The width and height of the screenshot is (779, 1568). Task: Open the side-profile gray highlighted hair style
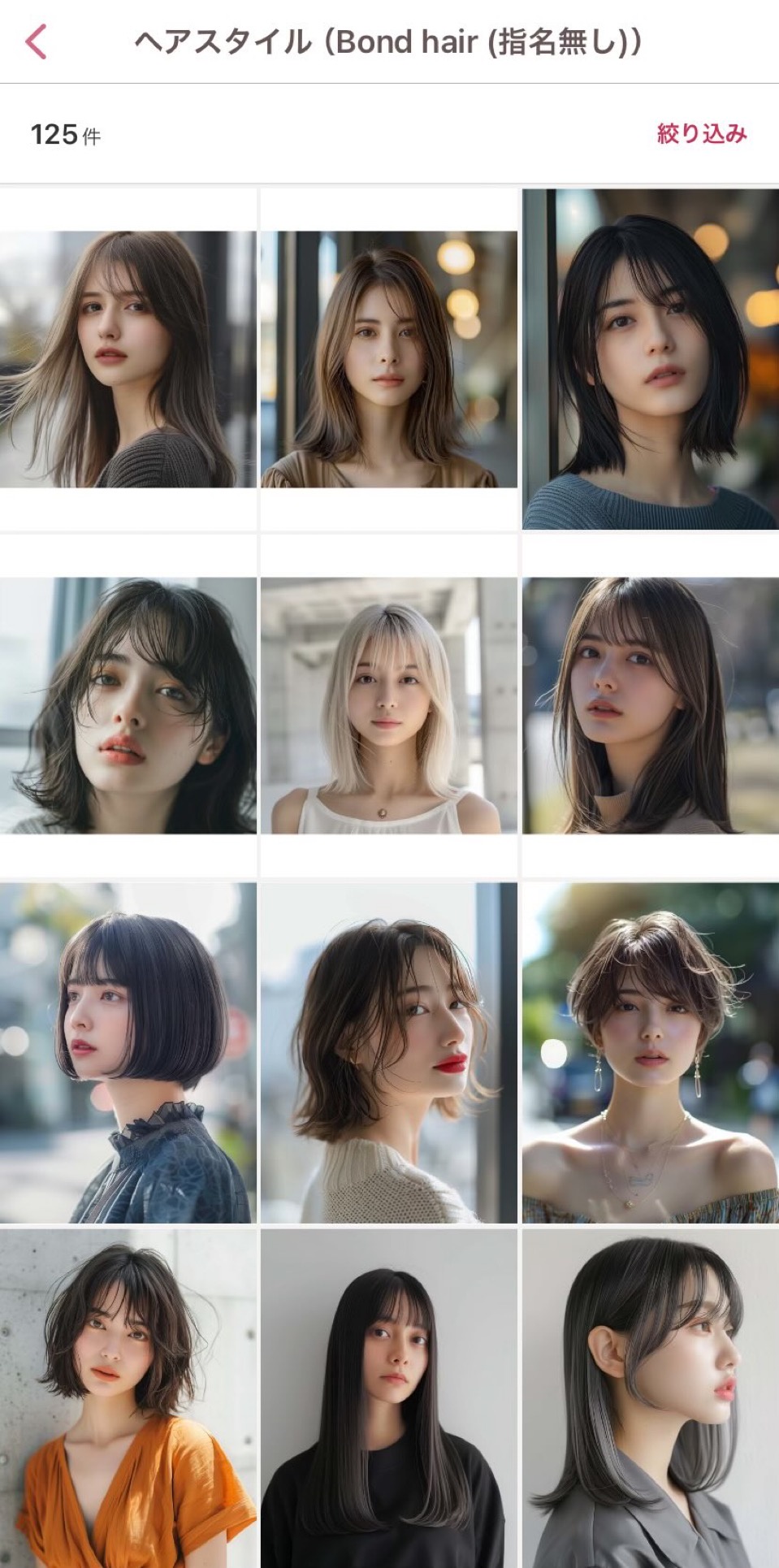tap(650, 1397)
